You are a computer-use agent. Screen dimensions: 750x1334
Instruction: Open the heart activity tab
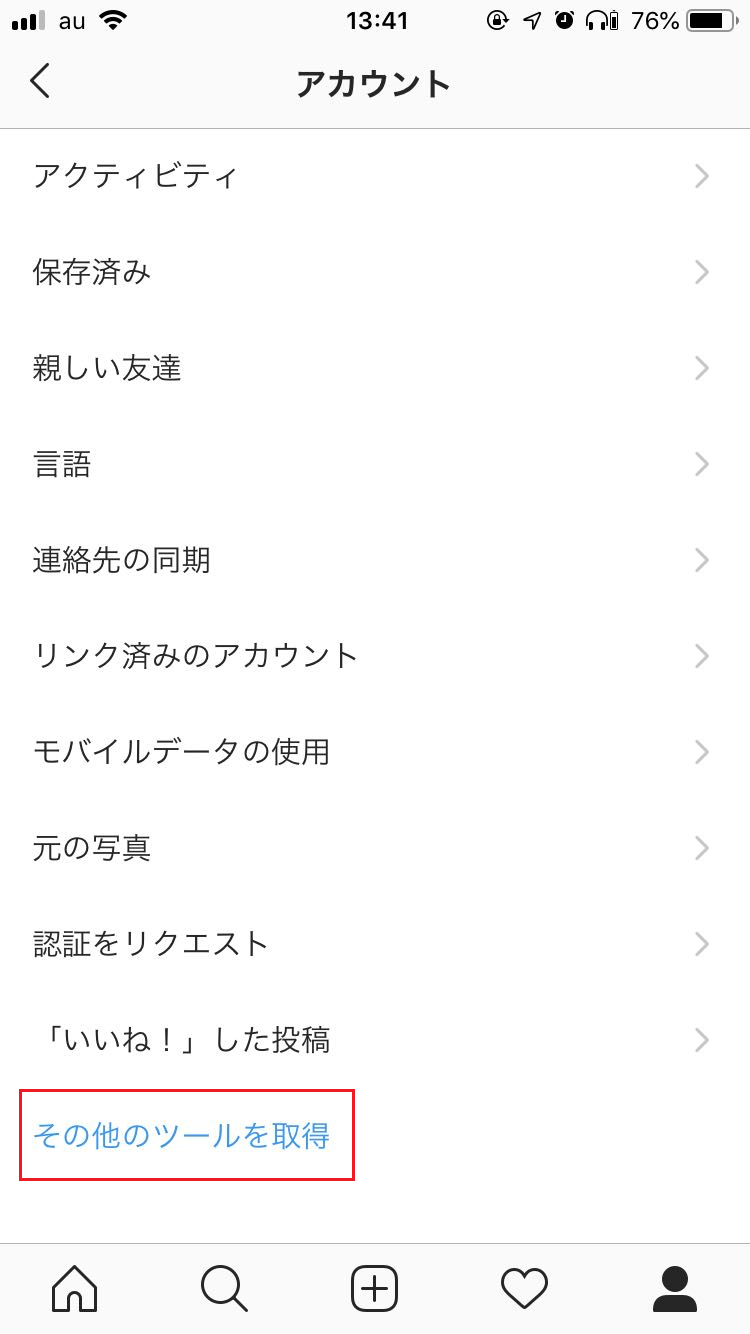coord(524,1288)
